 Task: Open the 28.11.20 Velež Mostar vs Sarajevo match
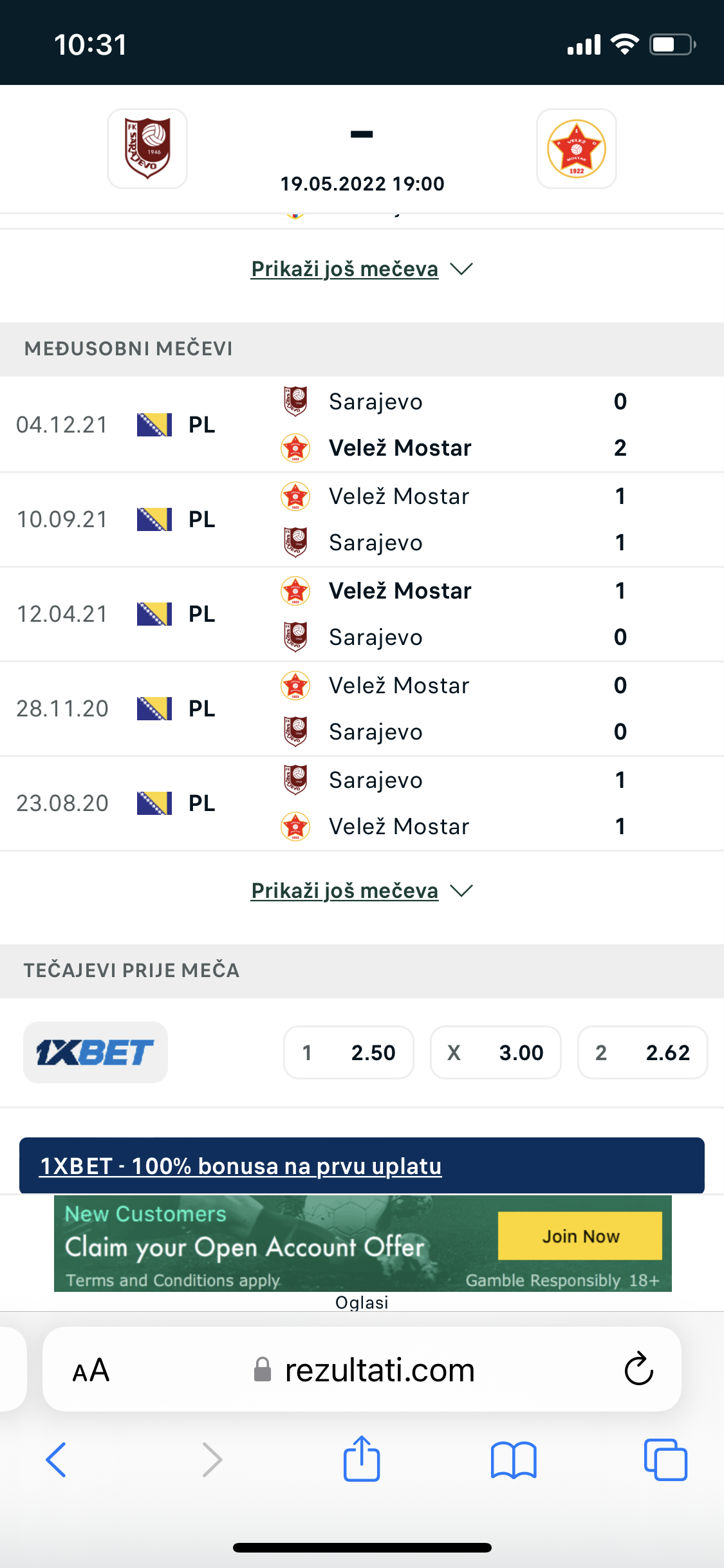(361, 709)
